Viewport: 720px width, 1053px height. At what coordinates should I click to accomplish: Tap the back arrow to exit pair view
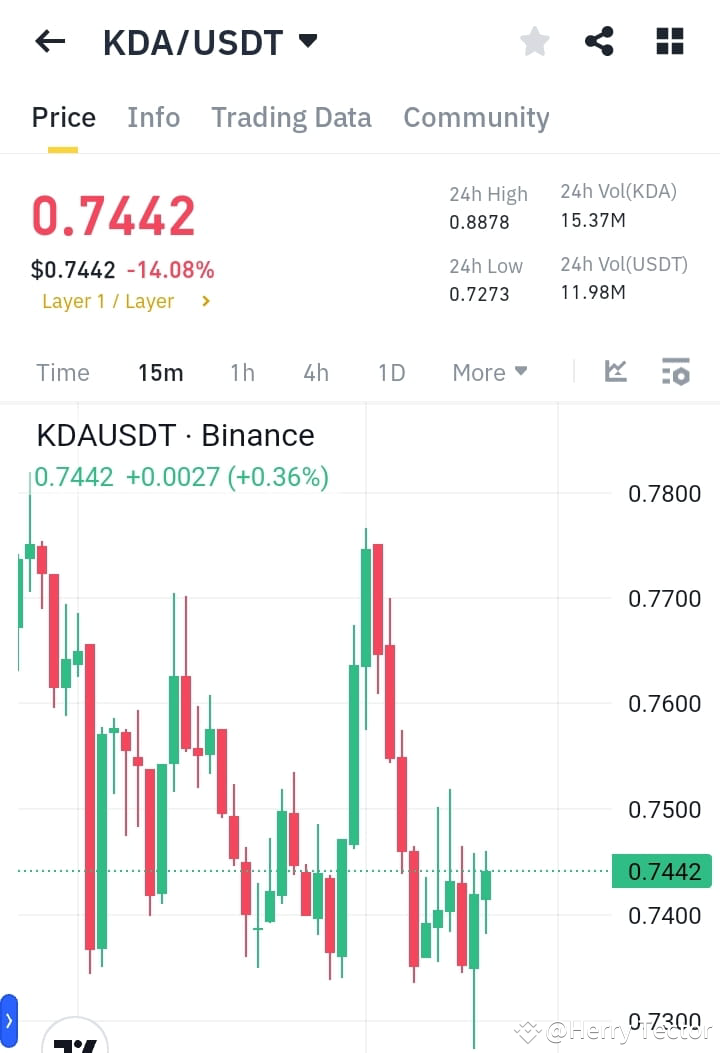point(49,41)
